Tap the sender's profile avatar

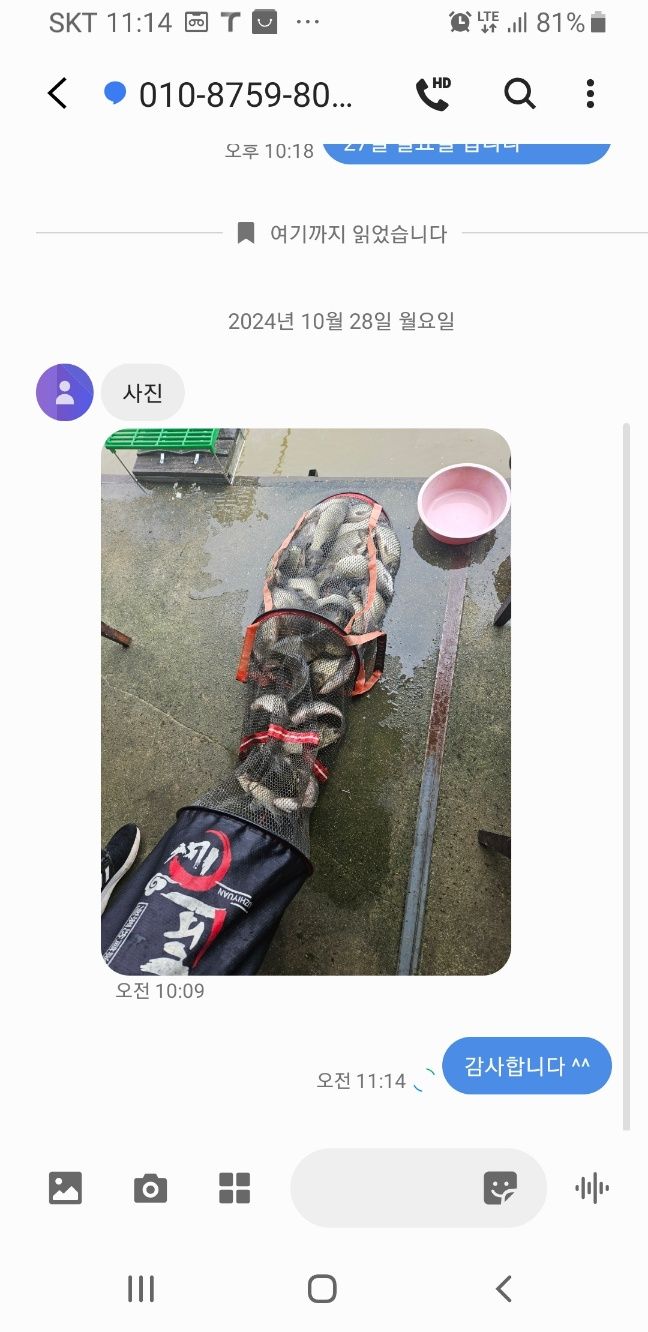pos(65,392)
